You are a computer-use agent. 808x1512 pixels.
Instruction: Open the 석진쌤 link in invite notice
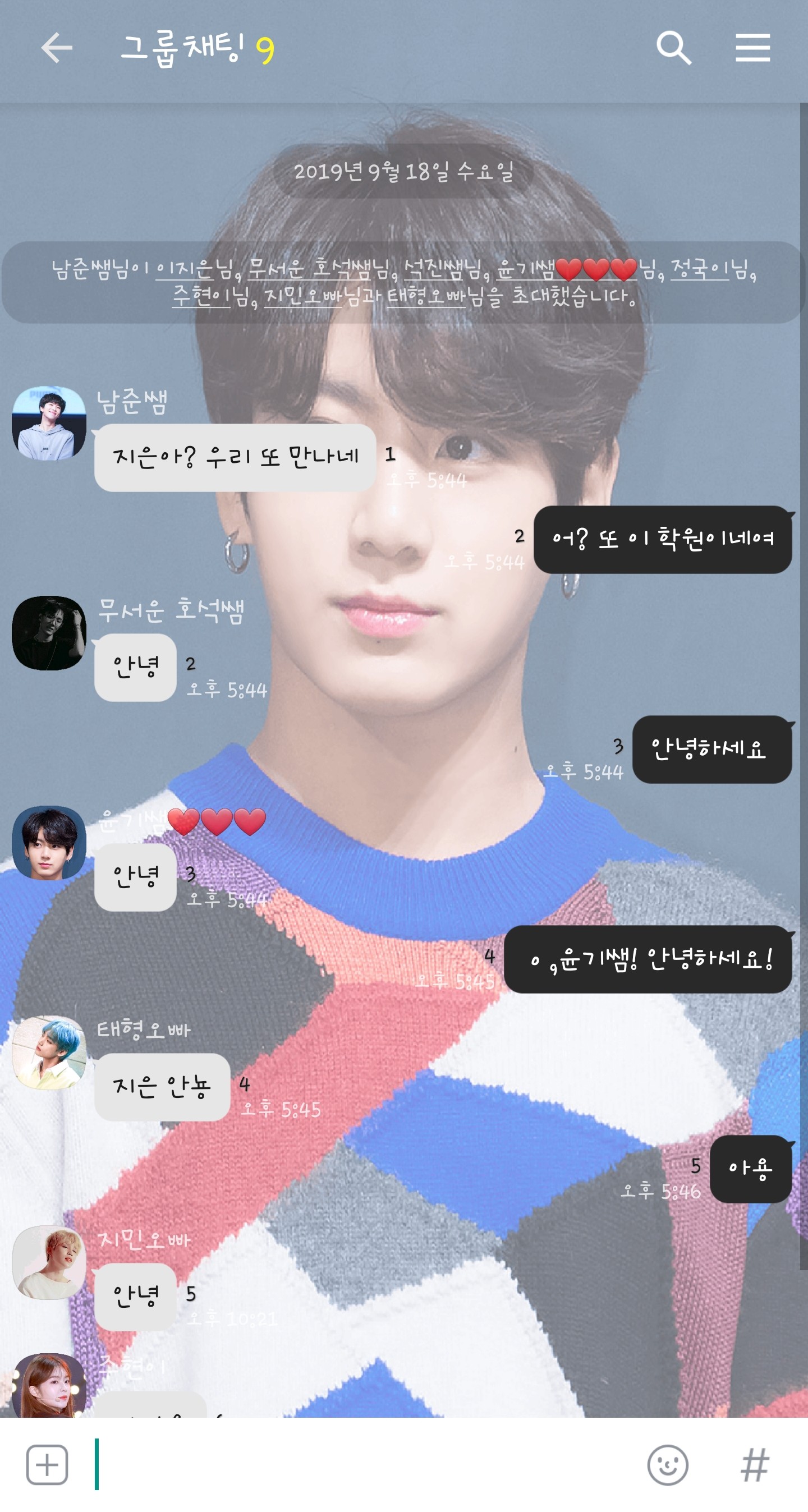click(433, 269)
